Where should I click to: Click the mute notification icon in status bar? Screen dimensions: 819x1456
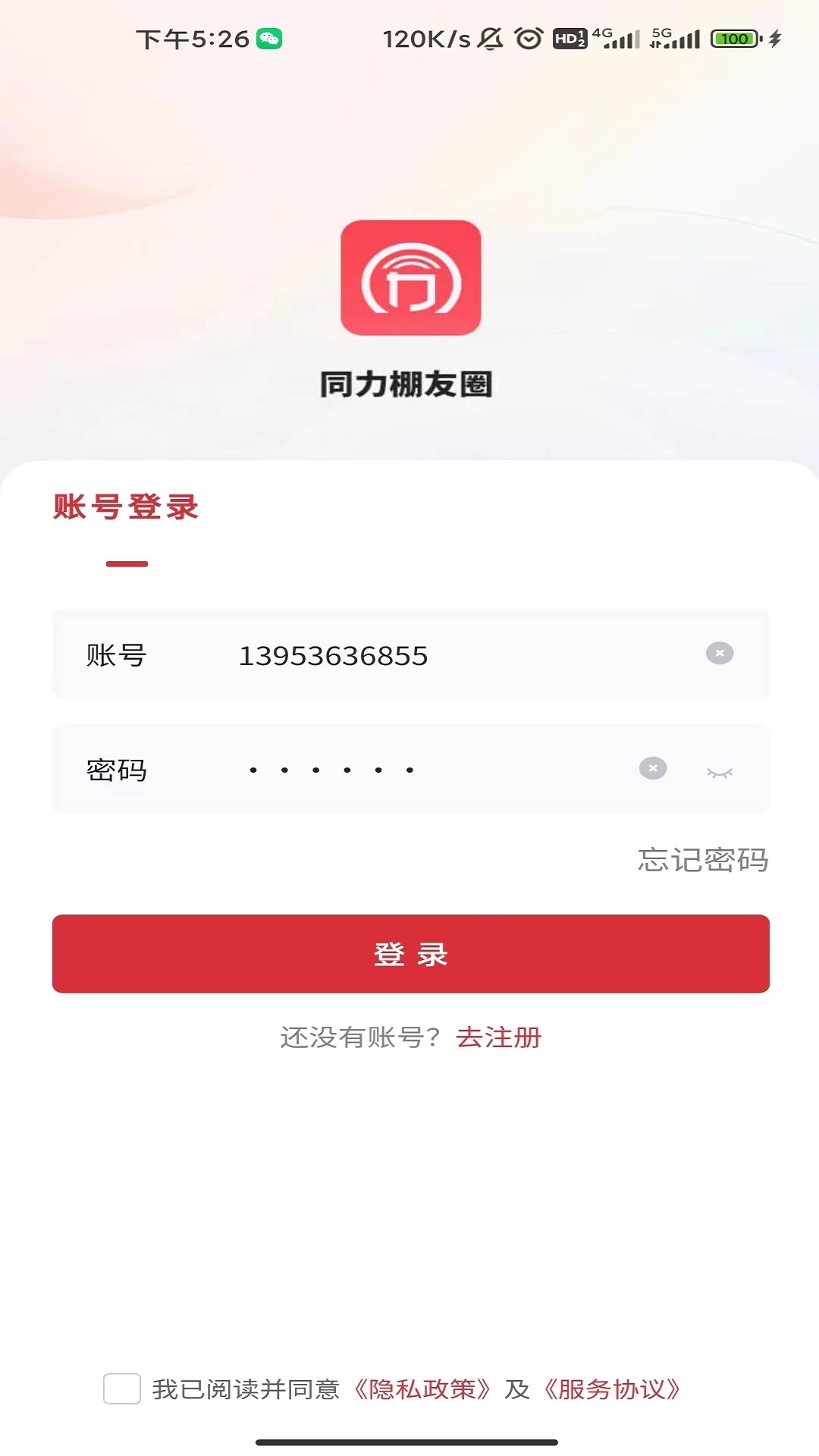coord(489,37)
